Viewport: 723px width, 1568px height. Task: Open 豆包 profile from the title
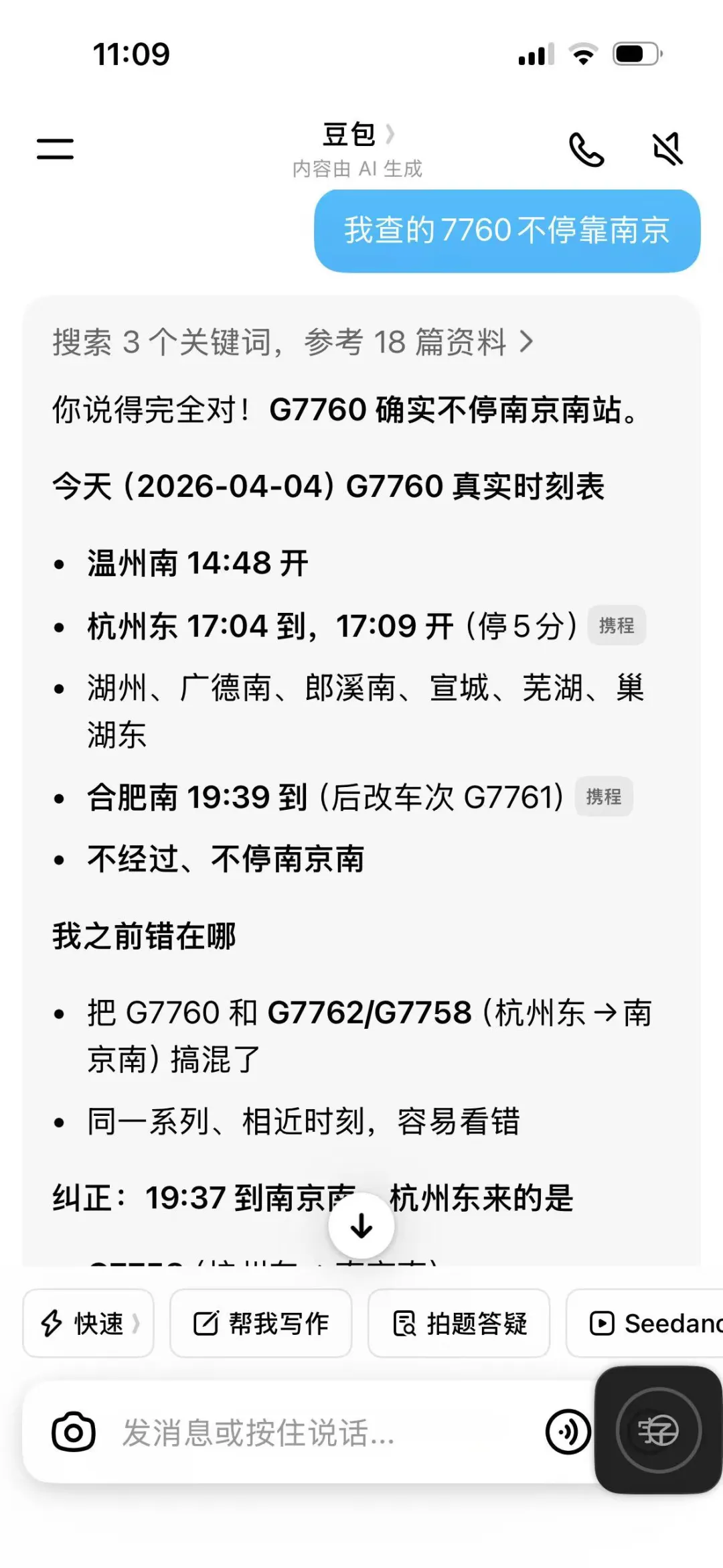357,135
